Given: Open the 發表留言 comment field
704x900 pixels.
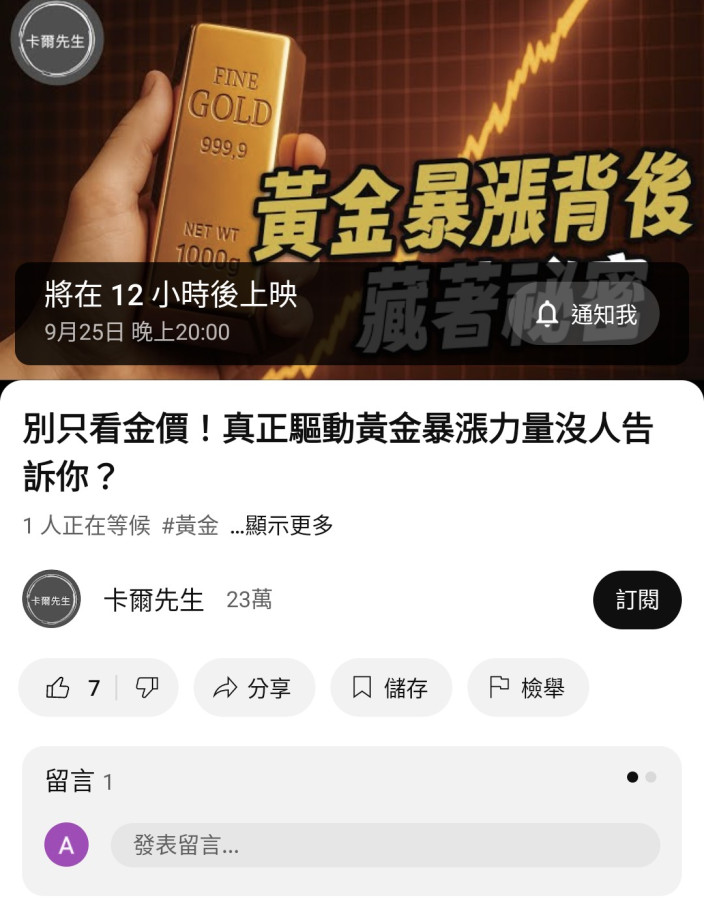Looking at the screenshot, I should coord(385,846).
